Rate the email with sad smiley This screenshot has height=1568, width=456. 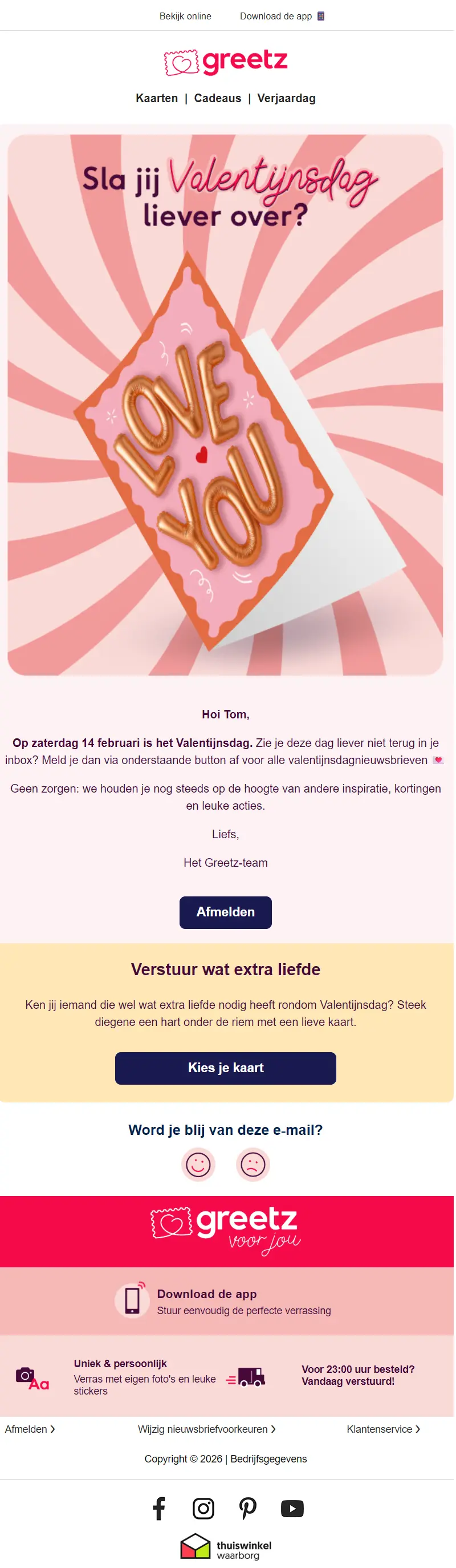coord(253,1165)
